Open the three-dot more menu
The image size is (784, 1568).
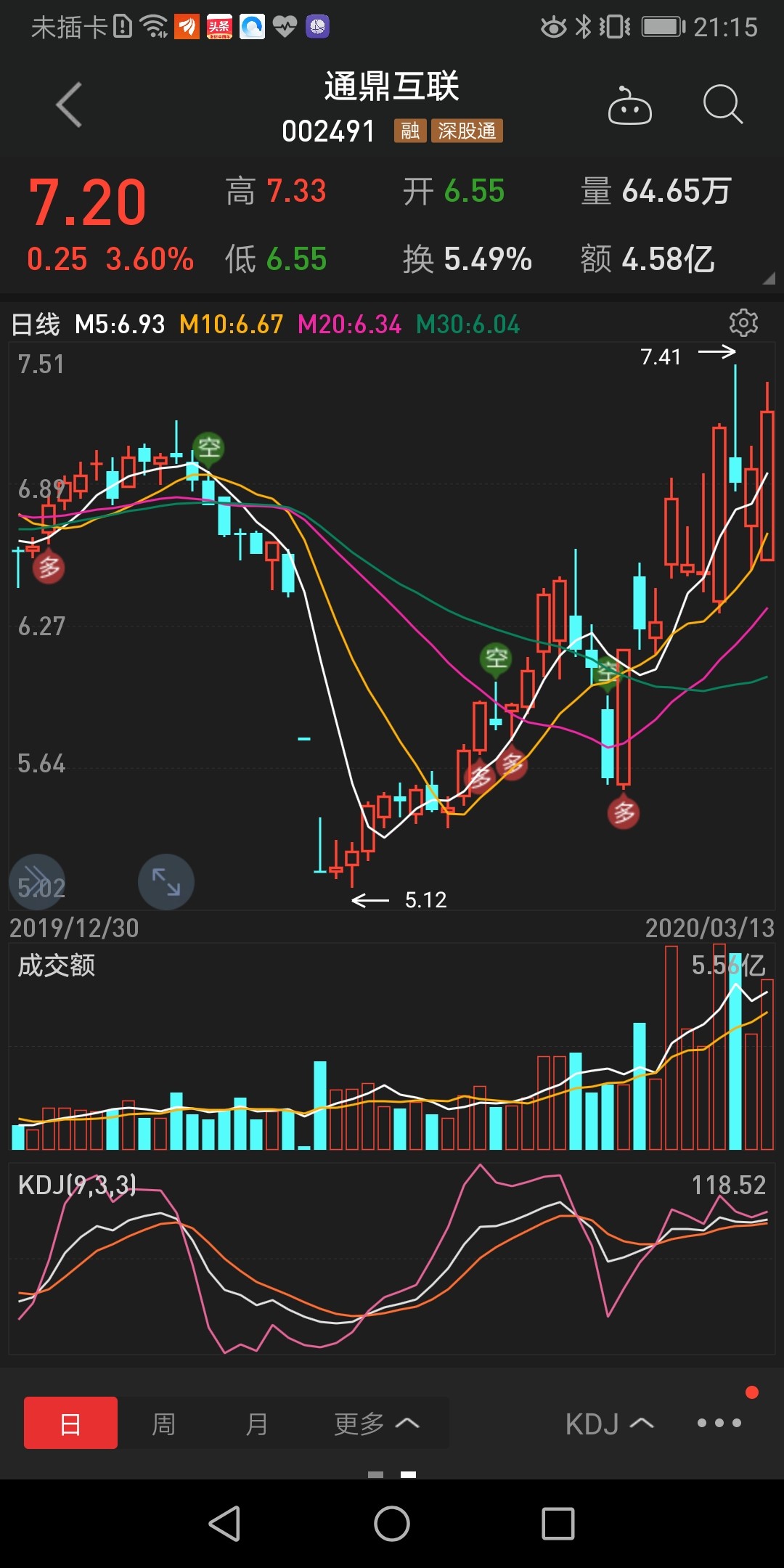719,1423
